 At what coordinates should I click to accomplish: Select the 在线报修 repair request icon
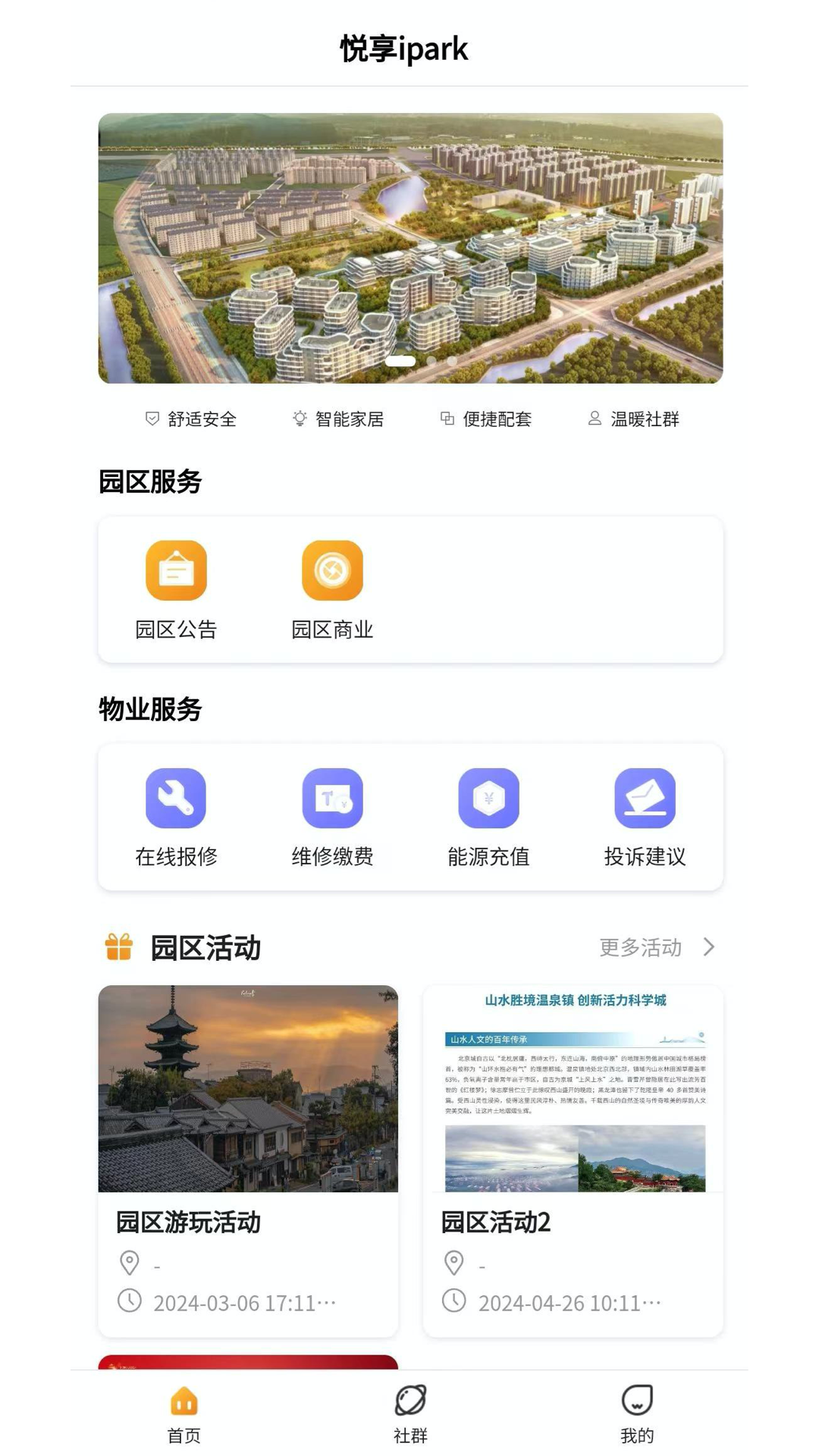coord(177,799)
